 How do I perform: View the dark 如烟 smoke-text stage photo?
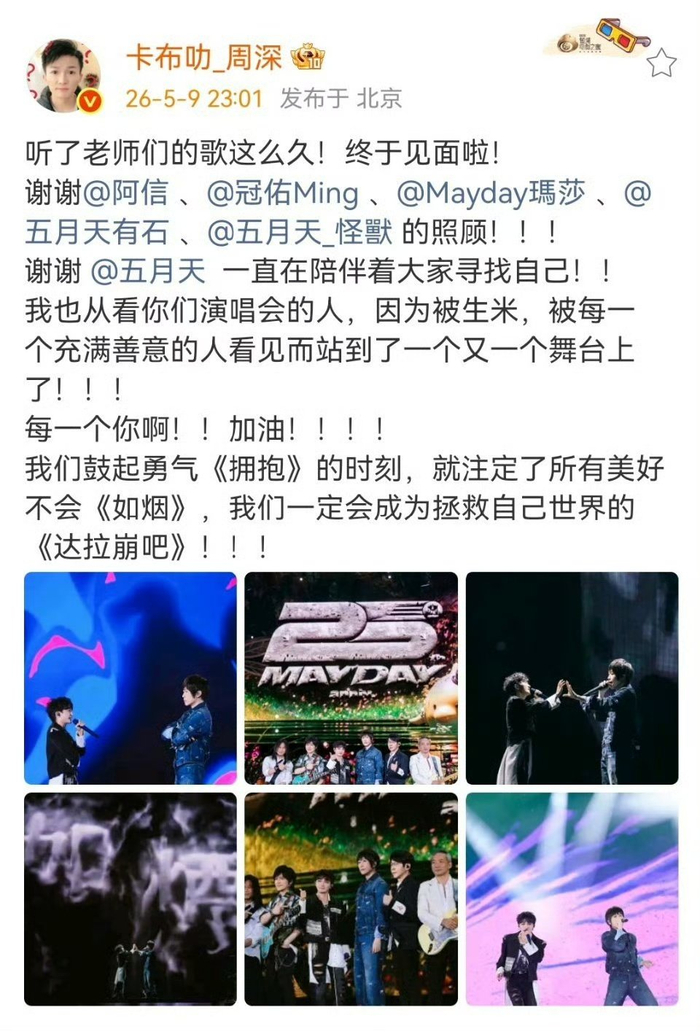click(x=130, y=899)
